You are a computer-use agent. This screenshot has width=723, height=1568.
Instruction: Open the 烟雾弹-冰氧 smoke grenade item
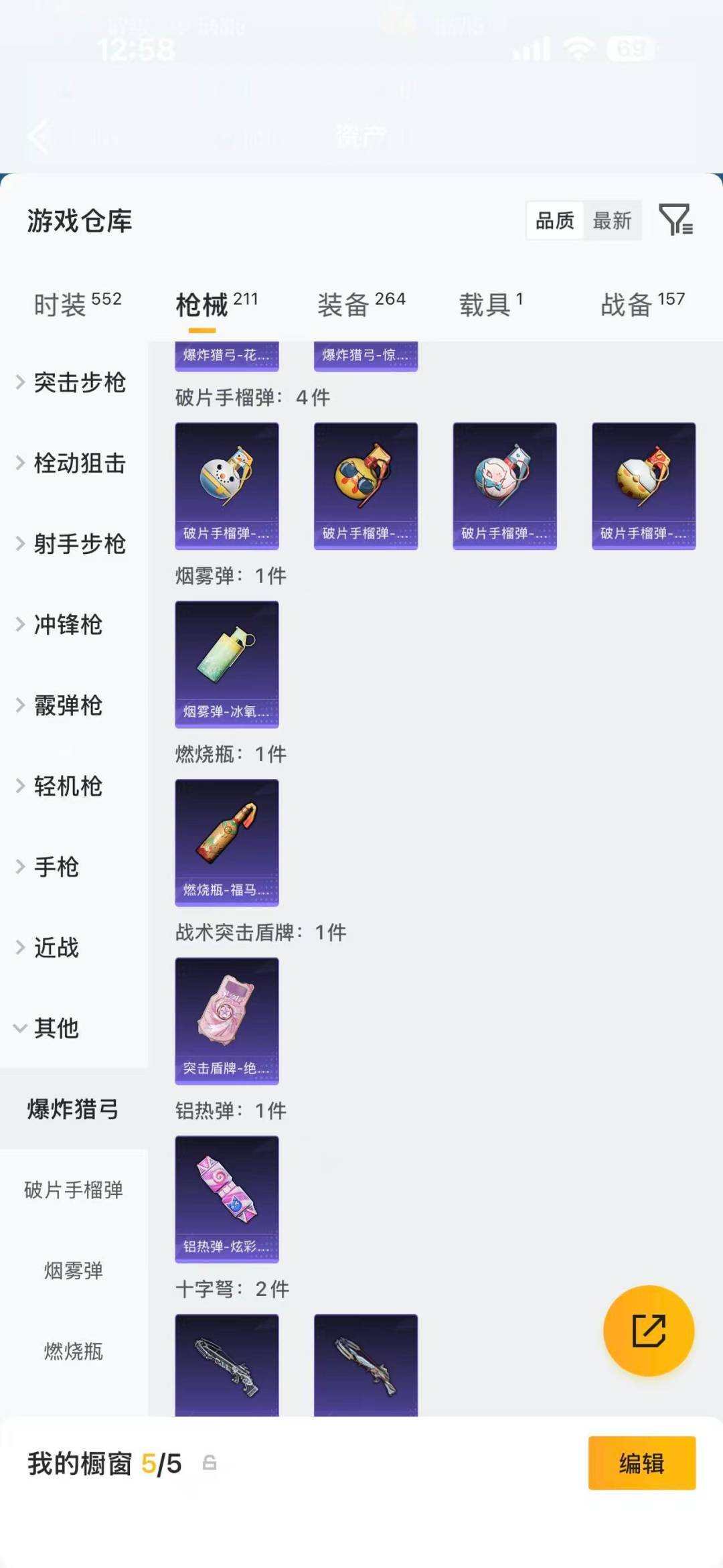pos(227,664)
